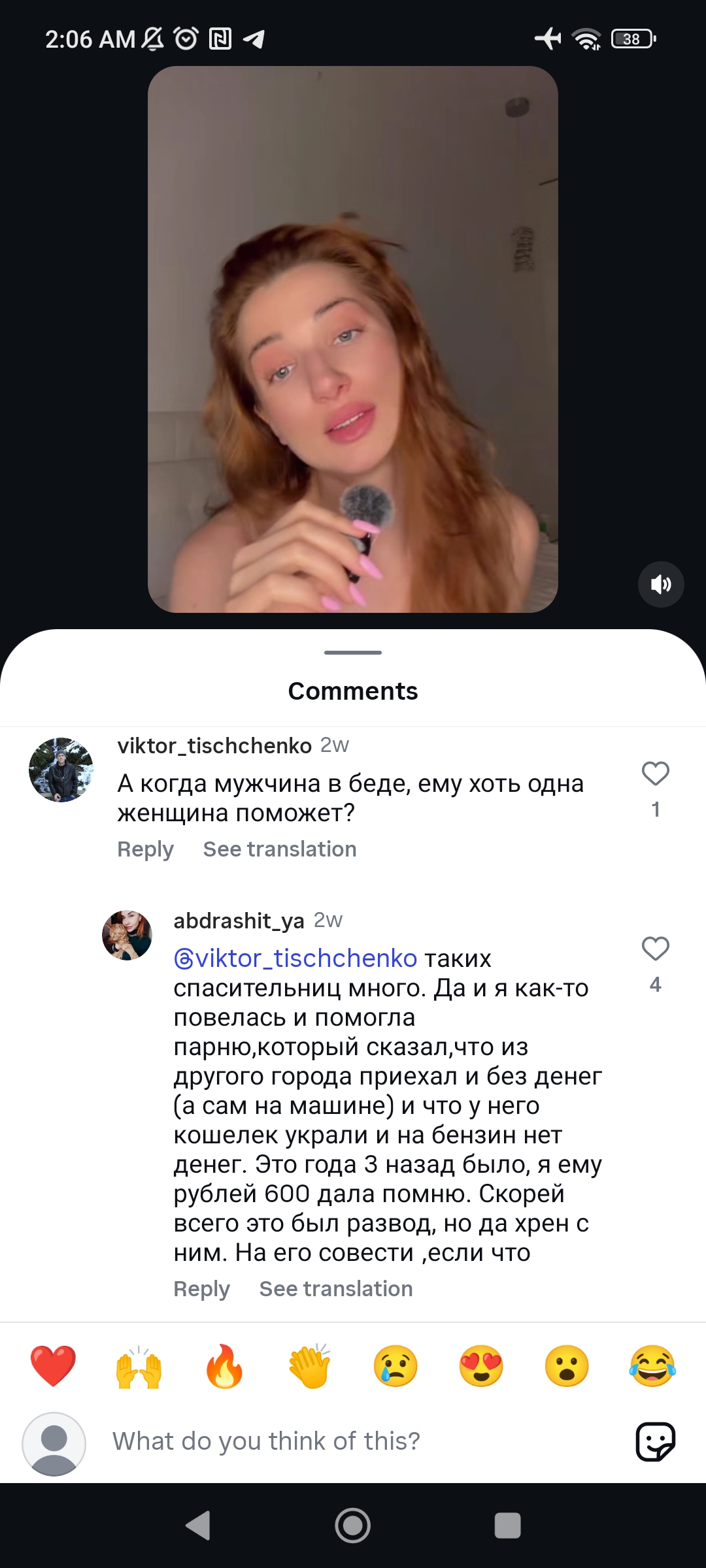
Task: Open the sticker picker
Action: (x=656, y=1441)
